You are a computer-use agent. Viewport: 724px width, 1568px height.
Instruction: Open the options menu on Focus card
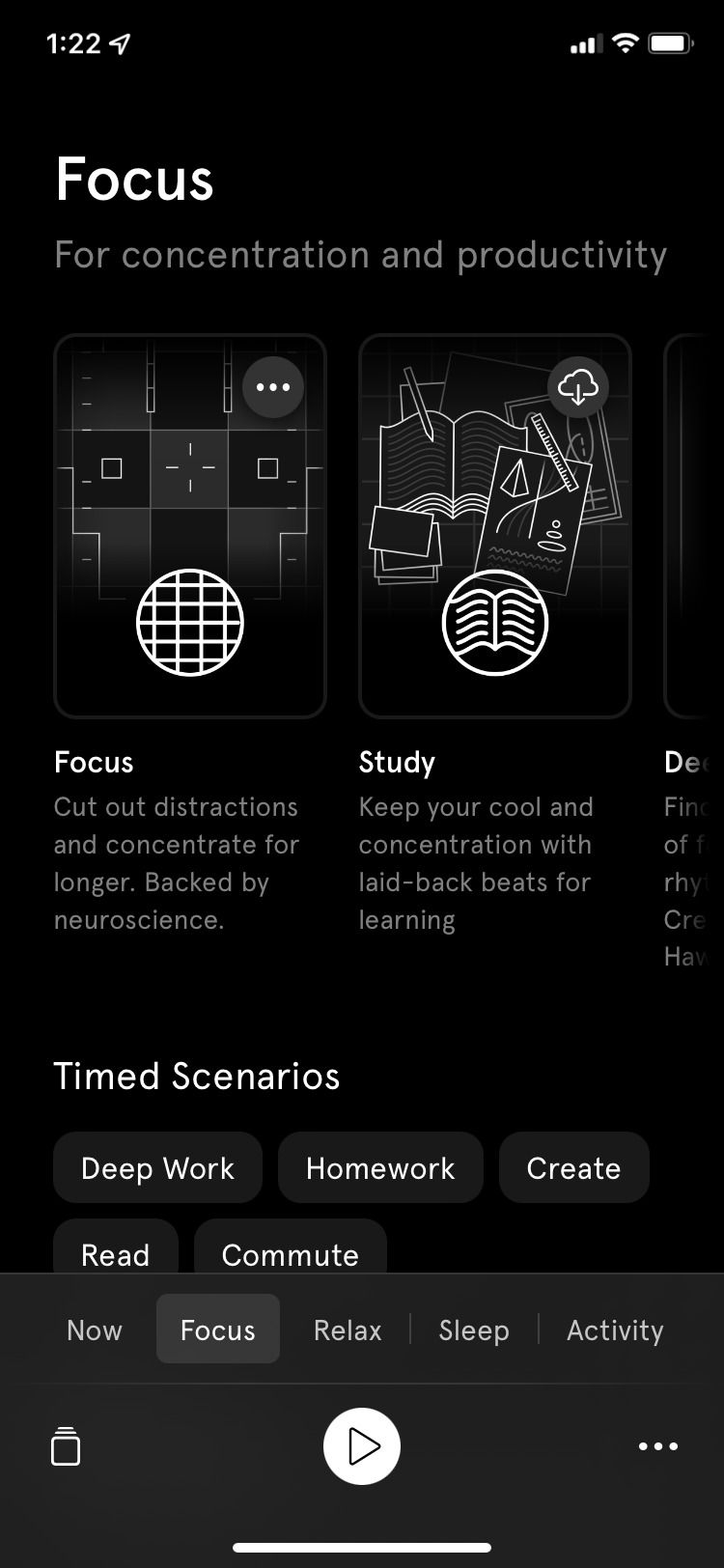(273, 387)
